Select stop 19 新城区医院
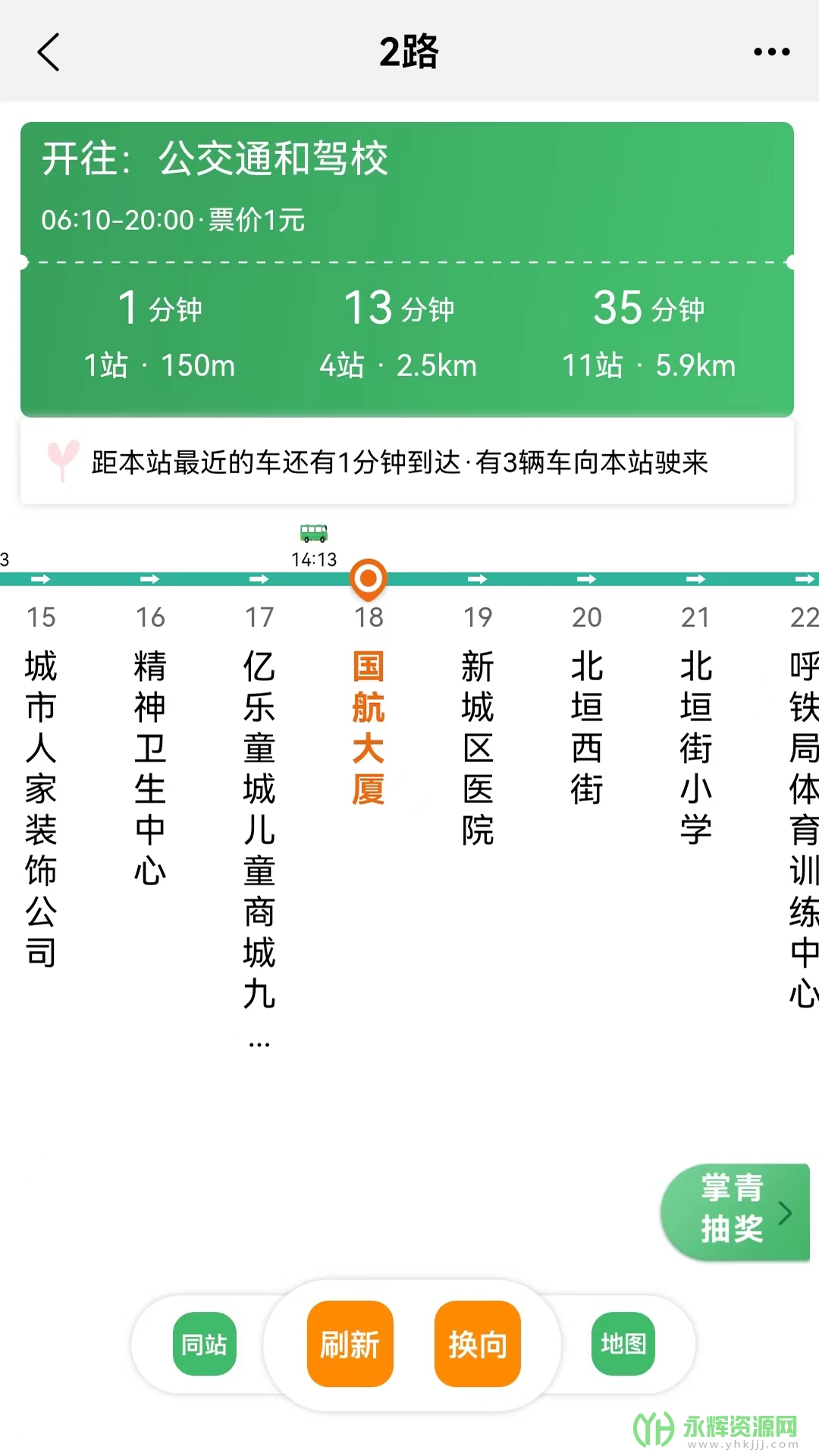Viewport: 819px width, 1456px height. pyautogui.click(x=478, y=747)
